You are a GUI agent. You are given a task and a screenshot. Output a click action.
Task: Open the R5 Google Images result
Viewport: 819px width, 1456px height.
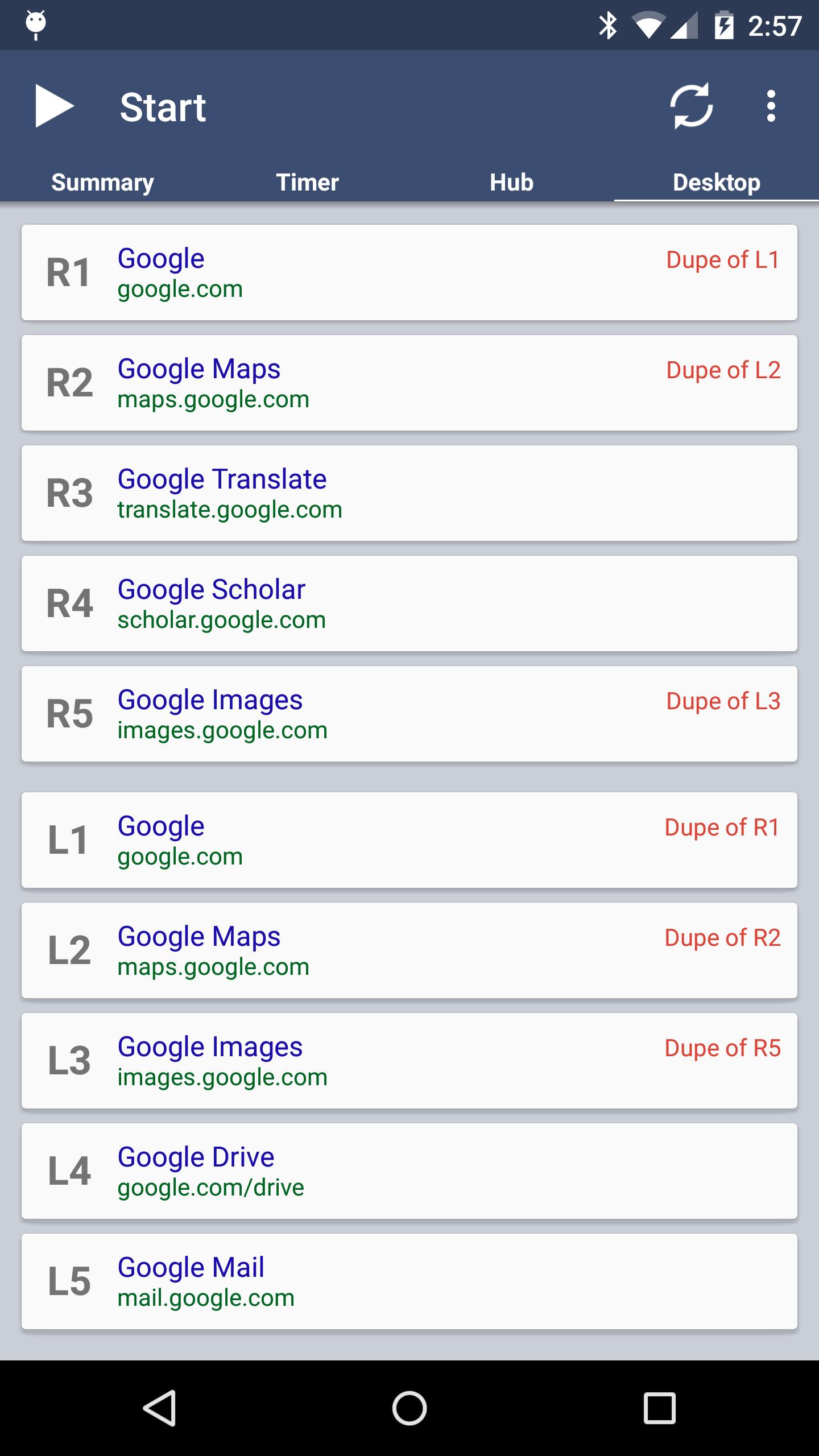(x=409, y=714)
